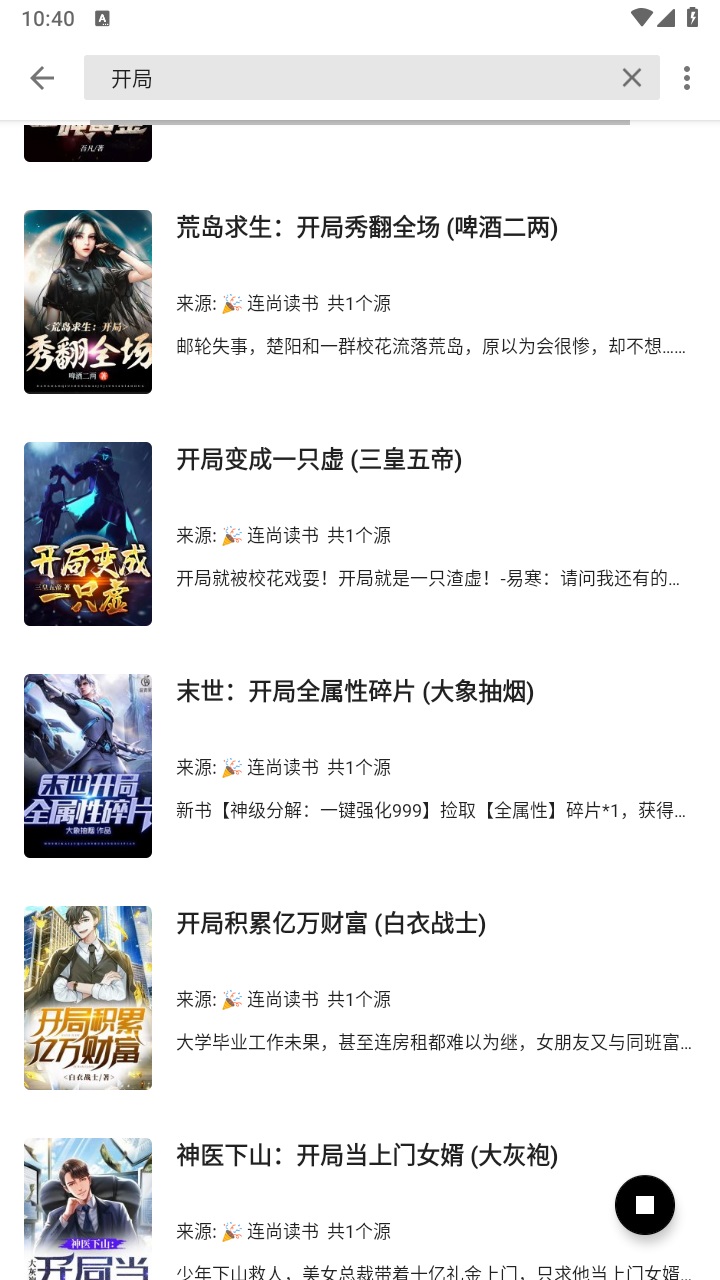Open the overflow menu via three-dot icon
This screenshot has width=720, height=1280.
[687, 77]
